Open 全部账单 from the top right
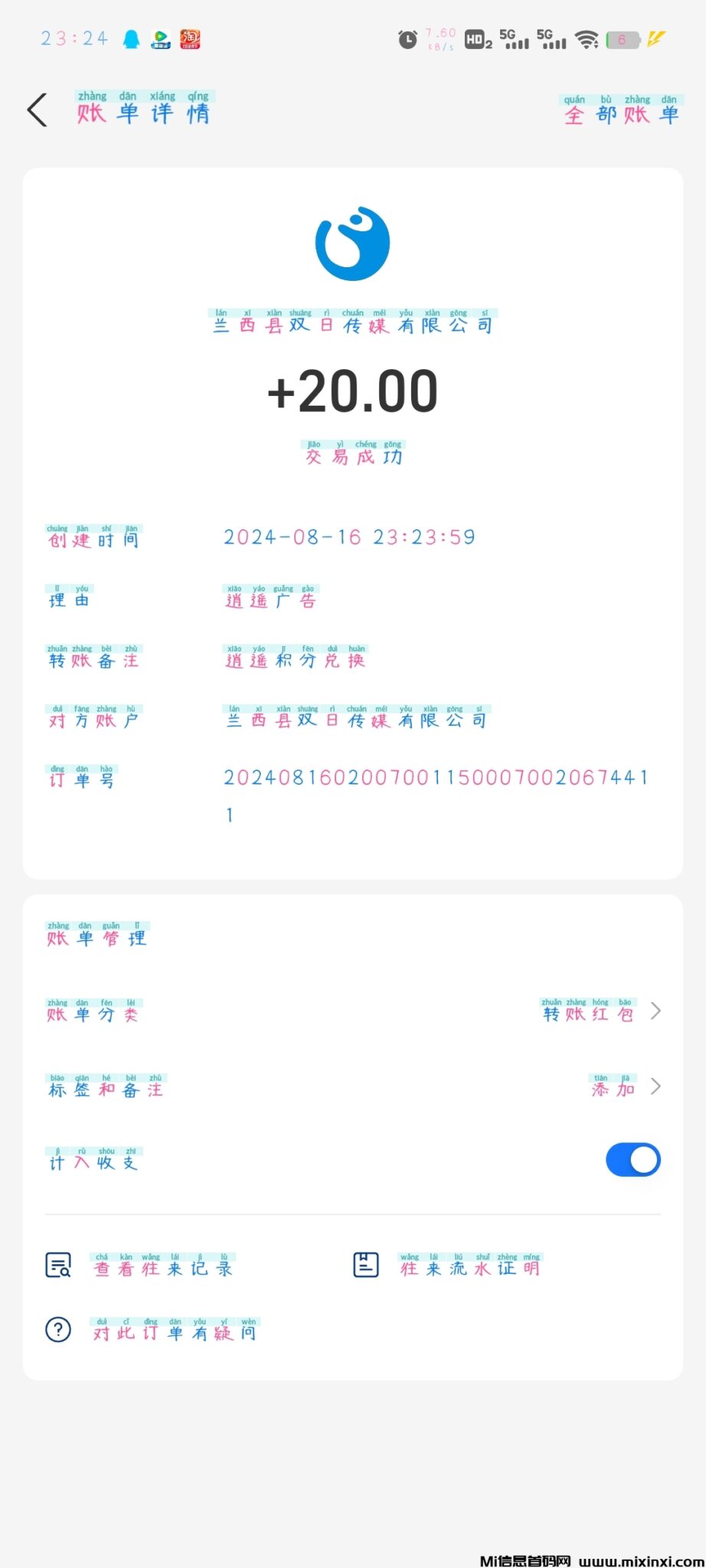The width and height of the screenshot is (706, 1568). click(x=619, y=115)
